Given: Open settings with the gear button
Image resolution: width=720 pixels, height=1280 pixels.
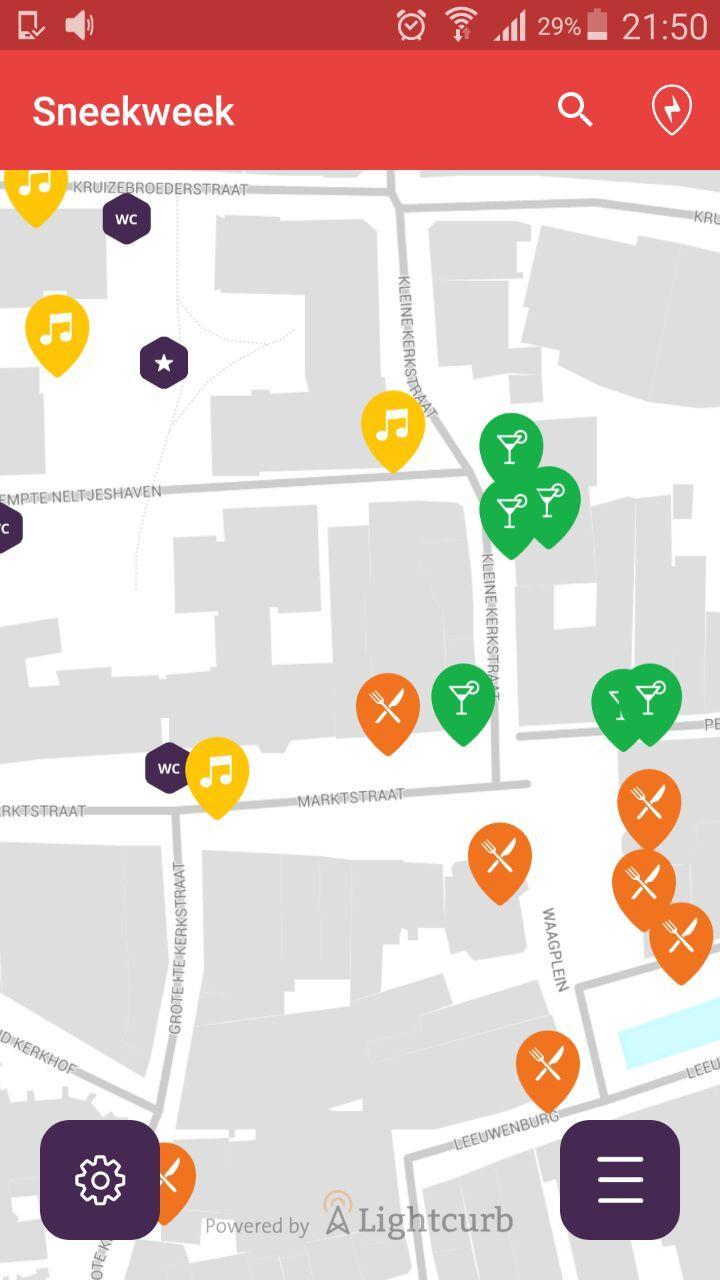Looking at the screenshot, I should (x=100, y=1180).
